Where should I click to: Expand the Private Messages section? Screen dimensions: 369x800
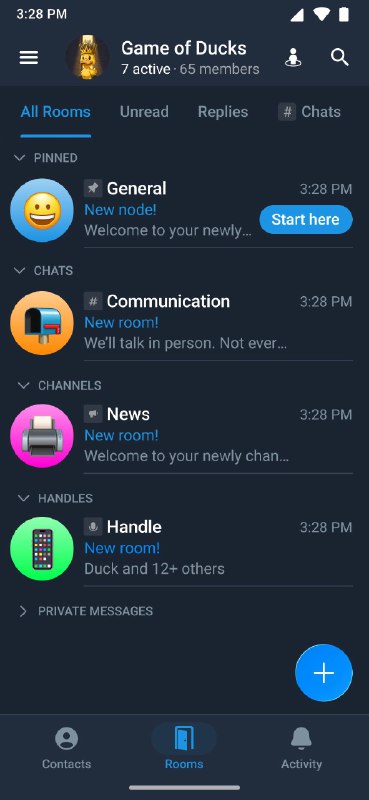85,611
